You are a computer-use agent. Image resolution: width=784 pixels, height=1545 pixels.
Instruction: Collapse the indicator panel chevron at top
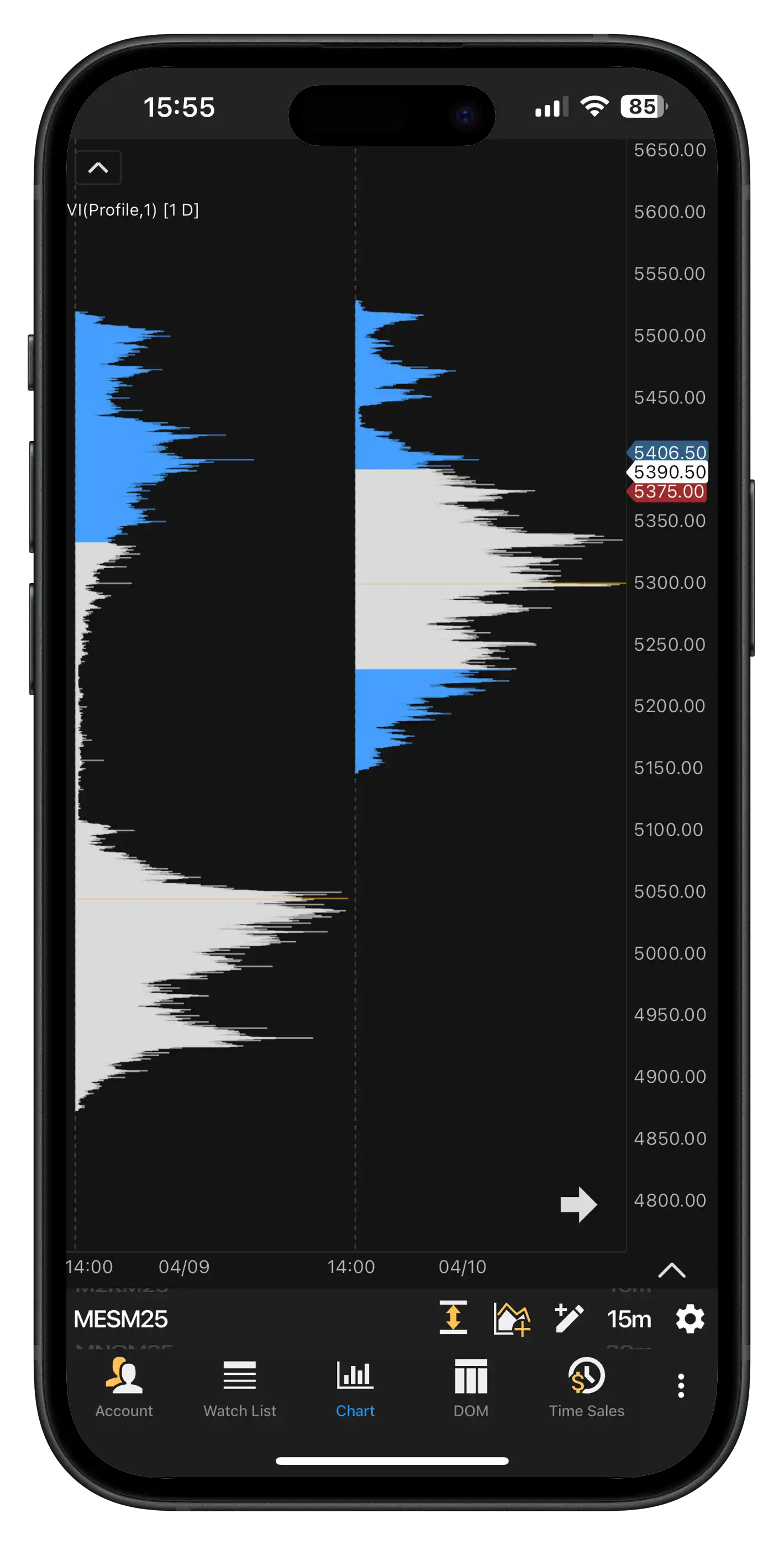coord(98,168)
